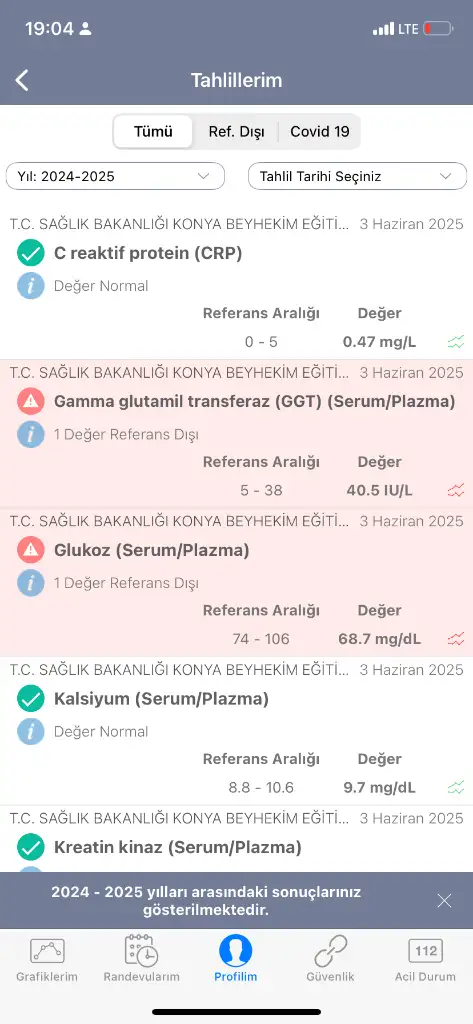Open the Grafiklerim tab
This screenshot has height=1024, width=473.
pos(47,960)
